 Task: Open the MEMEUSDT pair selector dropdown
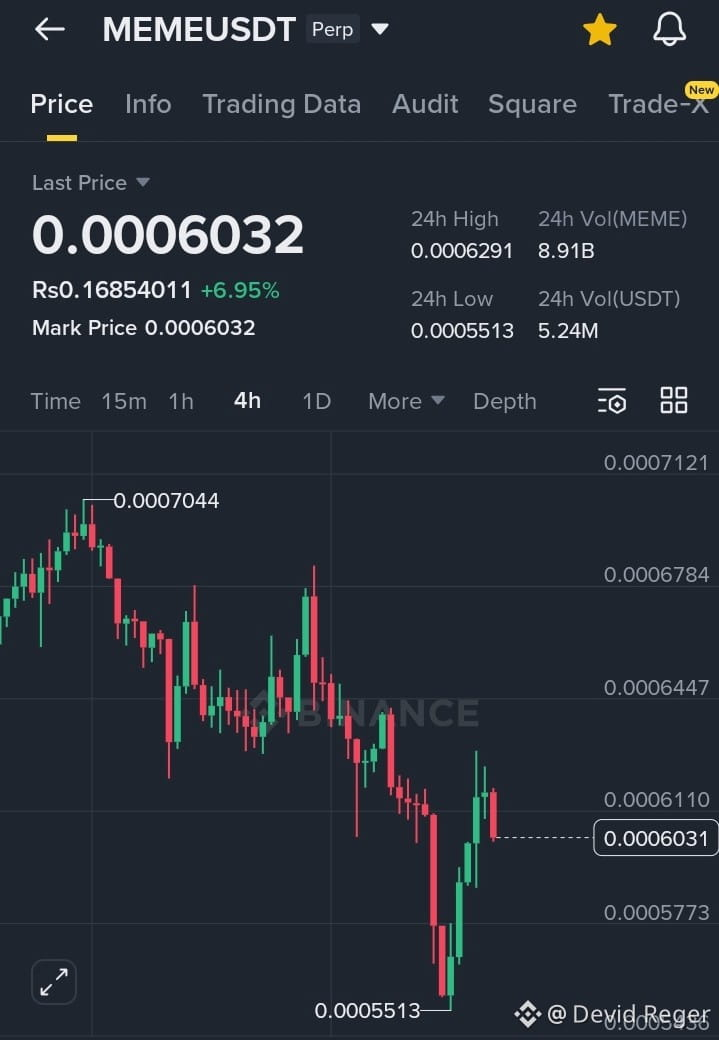[x=380, y=30]
